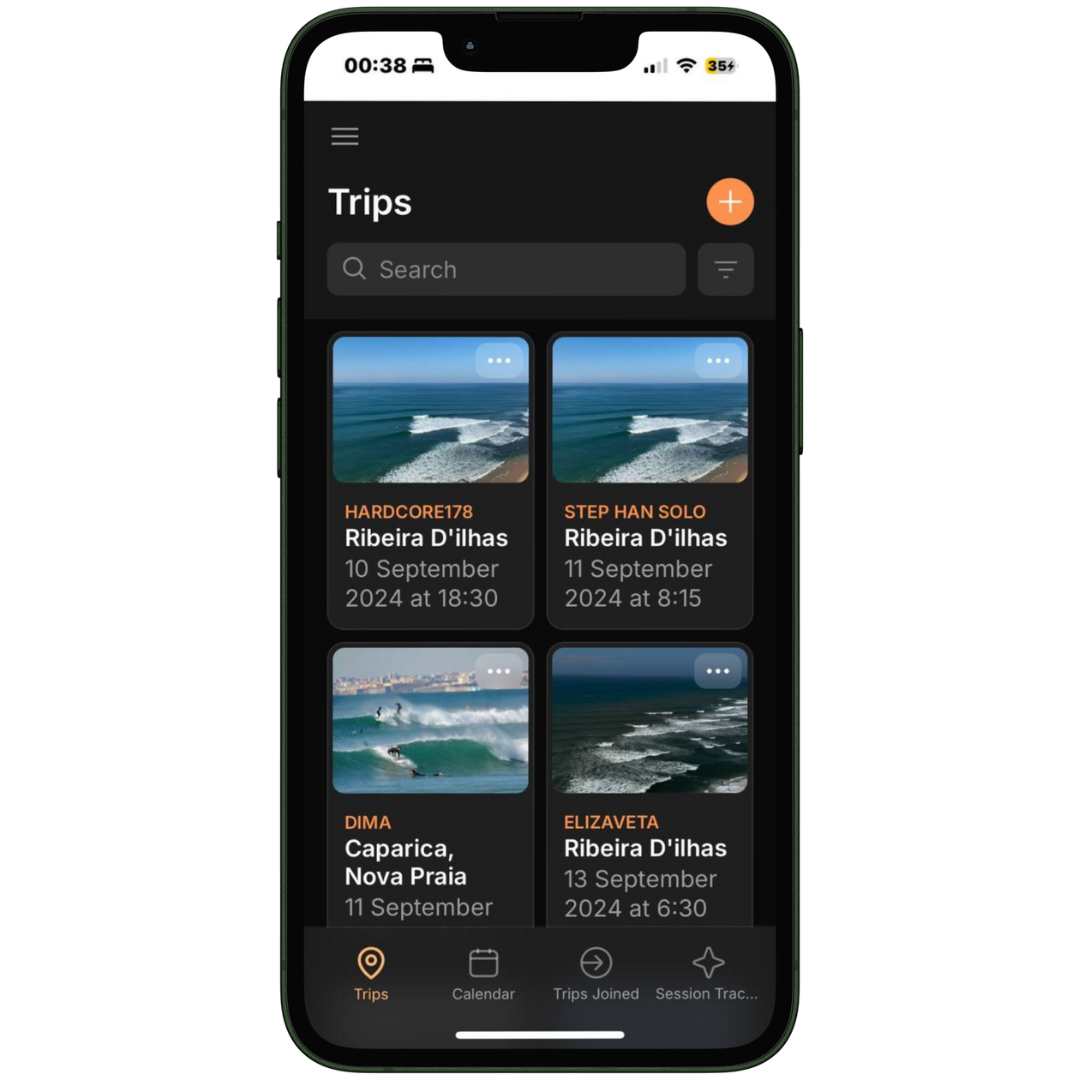Tap the Search trips field
Image resolution: width=1080 pixels, height=1080 pixels.
(506, 269)
